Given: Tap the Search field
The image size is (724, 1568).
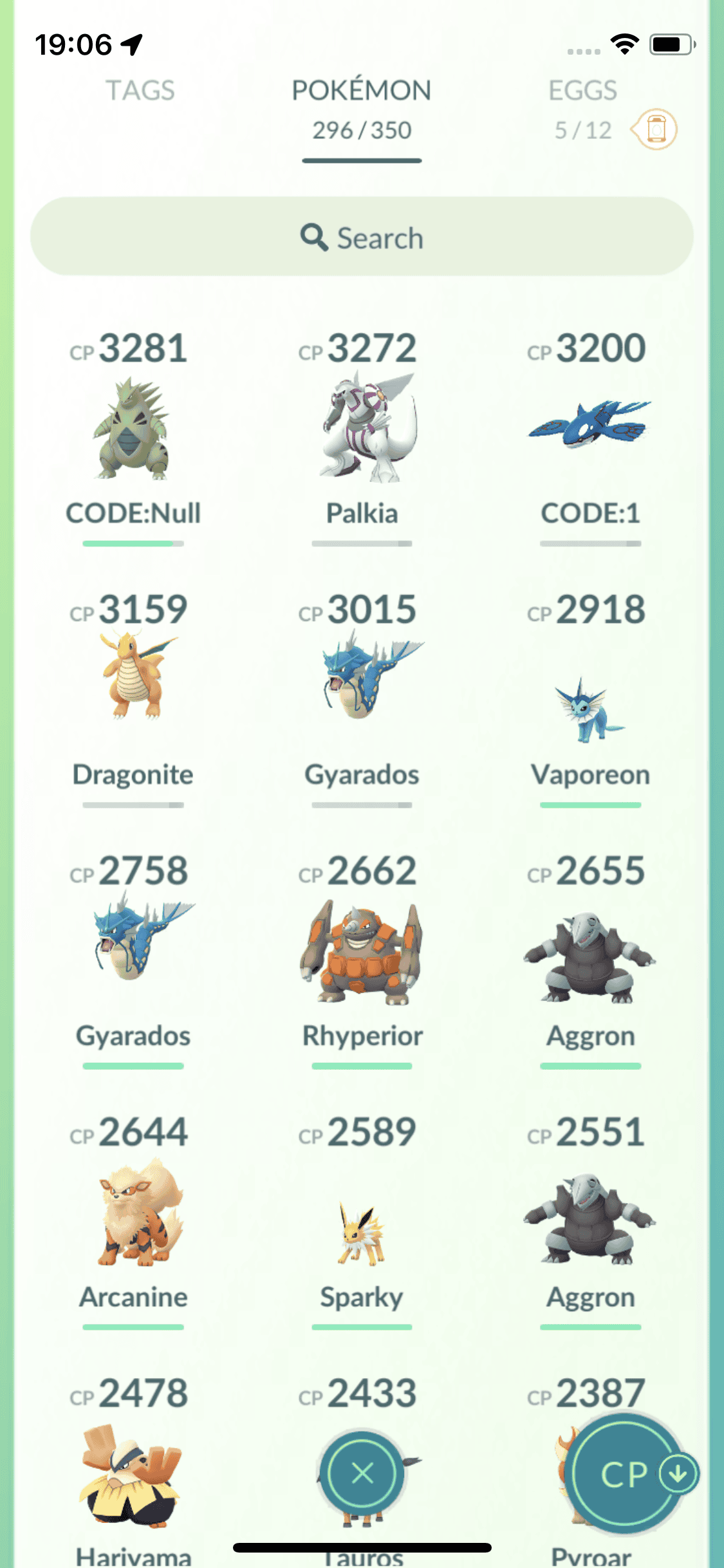Looking at the screenshot, I should pyautogui.click(x=362, y=237).
